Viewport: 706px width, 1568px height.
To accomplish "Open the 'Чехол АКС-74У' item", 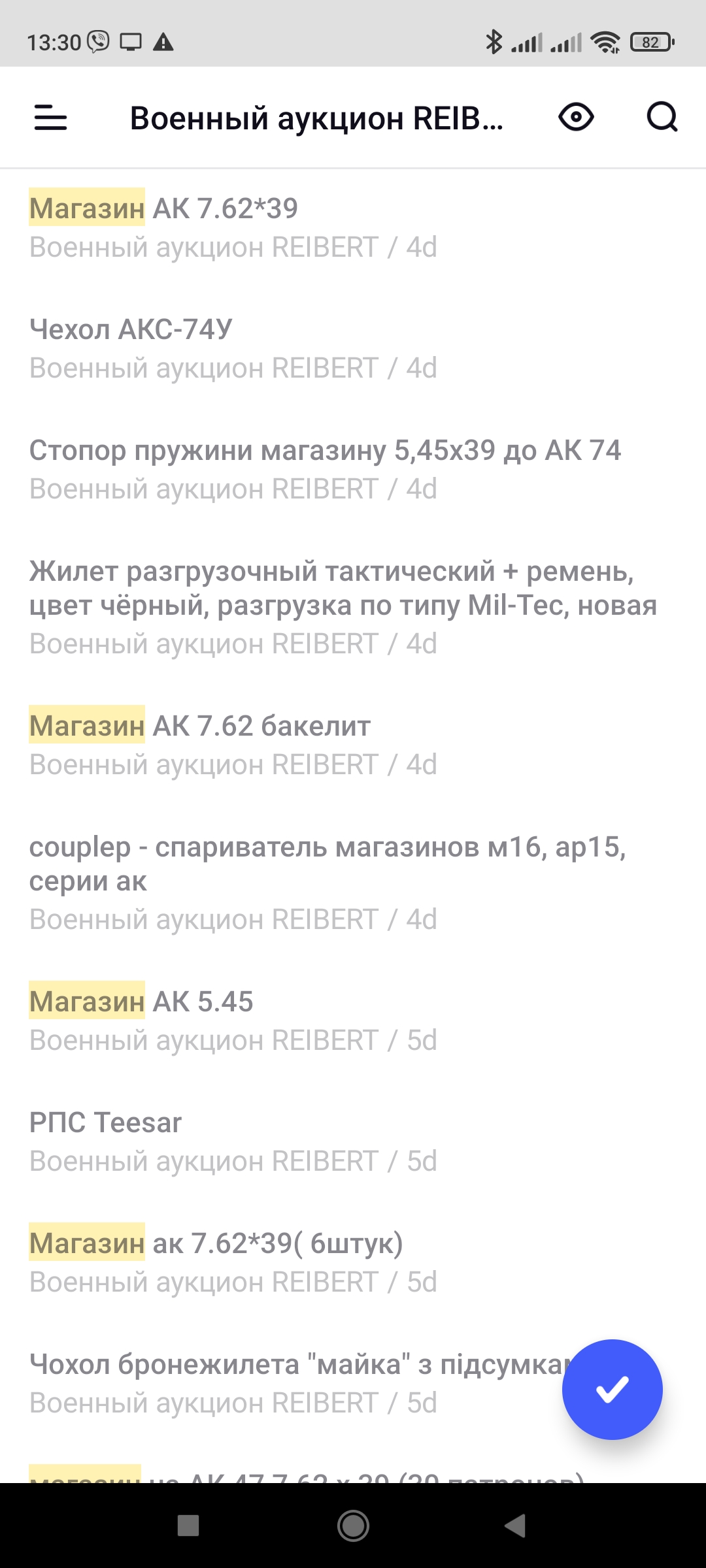I will coord(353,348).
